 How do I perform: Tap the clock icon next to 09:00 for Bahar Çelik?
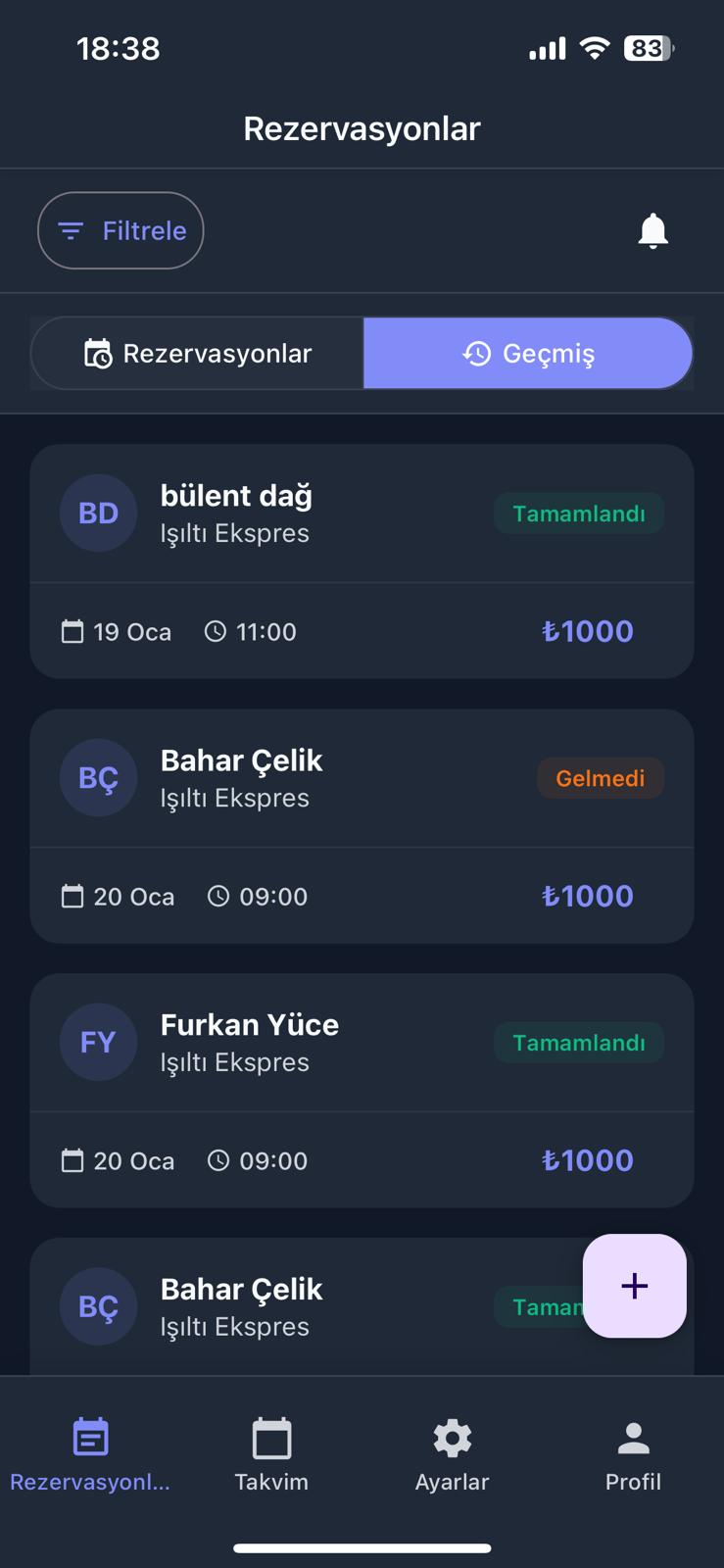click(x=219, y=896)
